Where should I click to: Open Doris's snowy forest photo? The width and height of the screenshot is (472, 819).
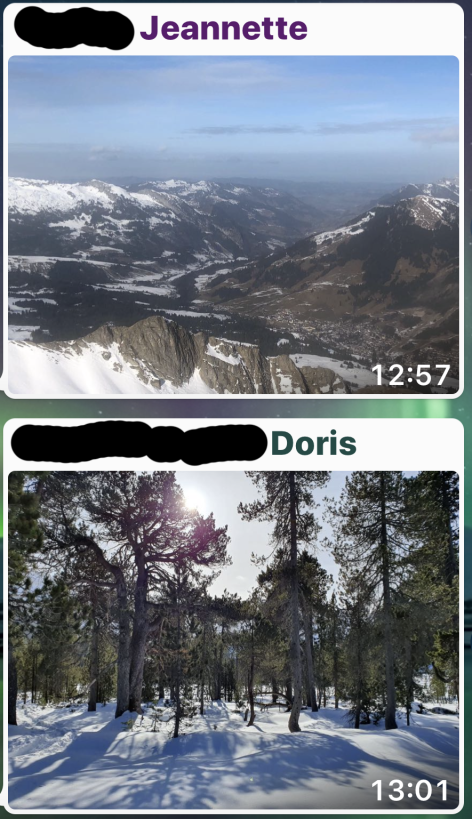(x=233, y=640)
